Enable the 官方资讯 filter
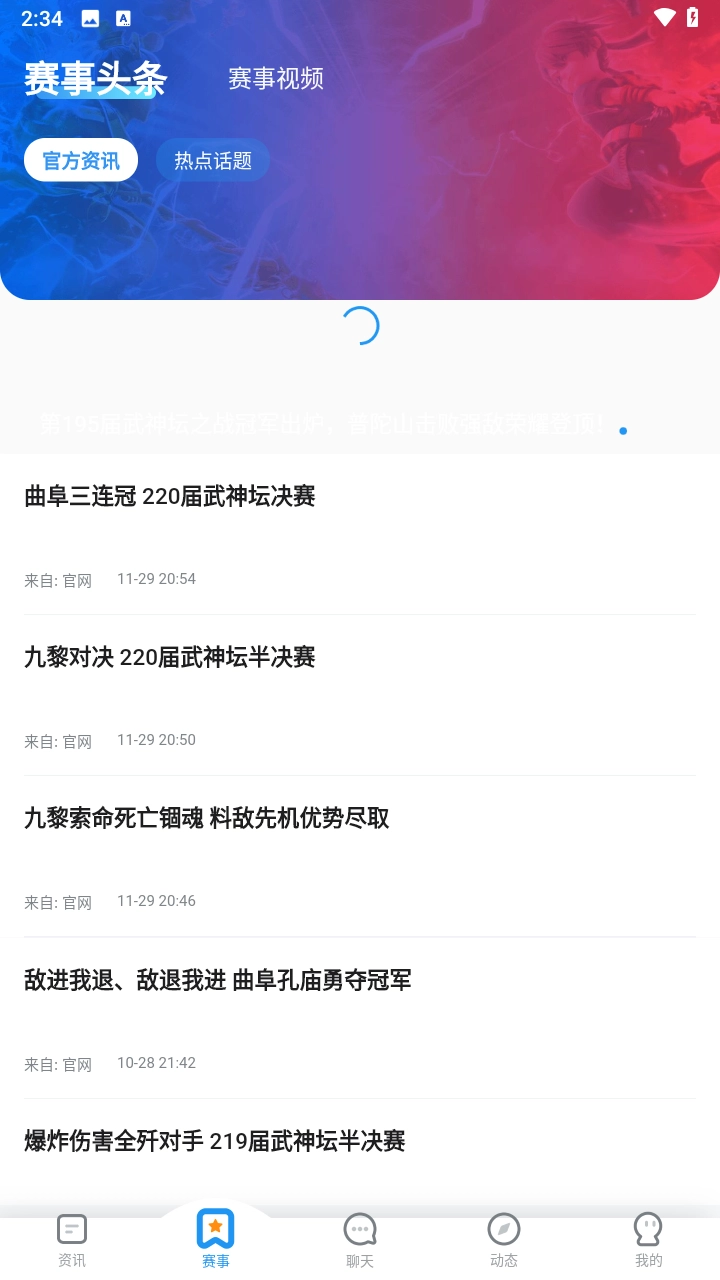The height and width of the screenshot is (1280, 720). coord(81,159)
